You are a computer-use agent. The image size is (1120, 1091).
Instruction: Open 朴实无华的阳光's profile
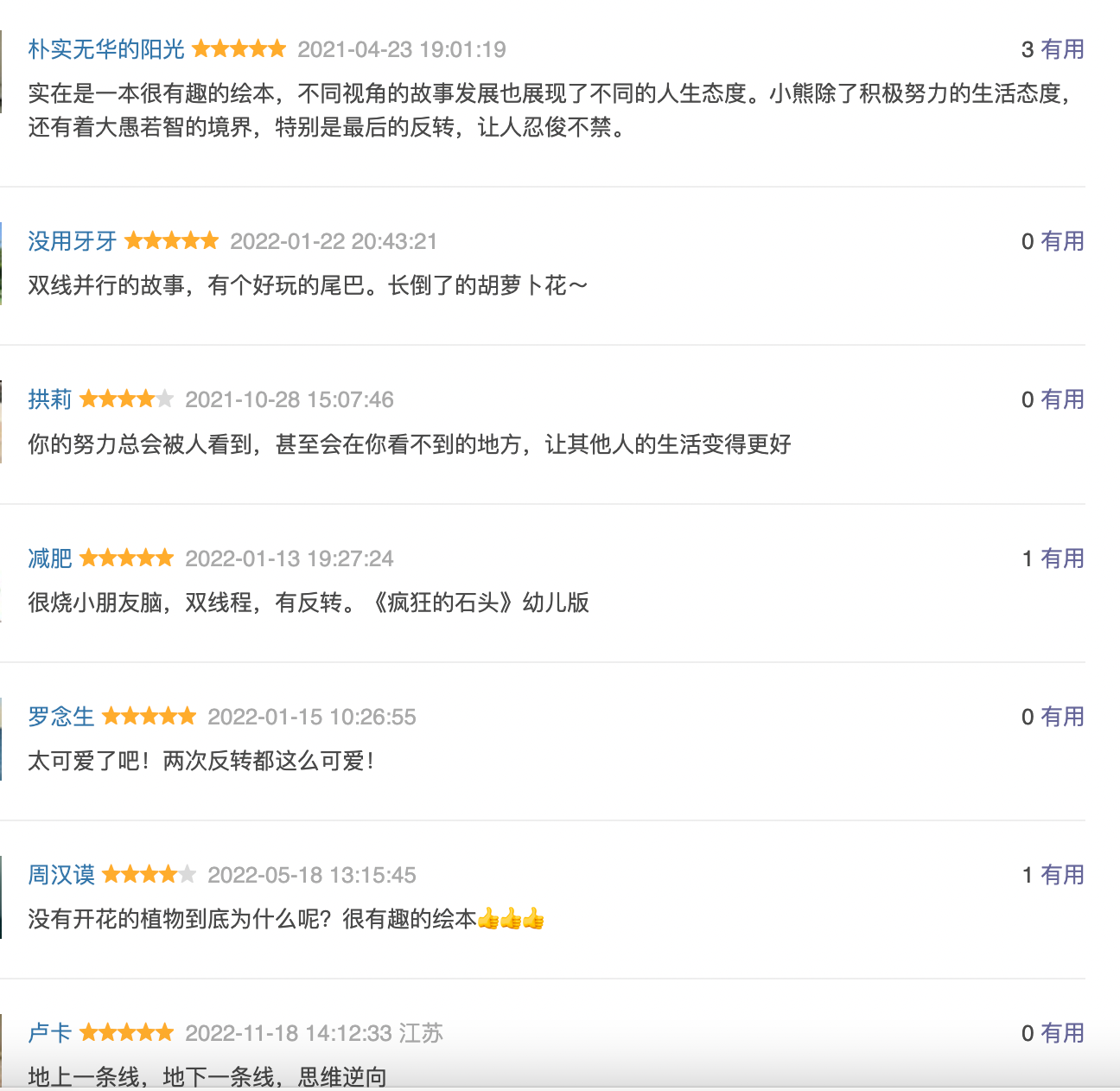106,49
